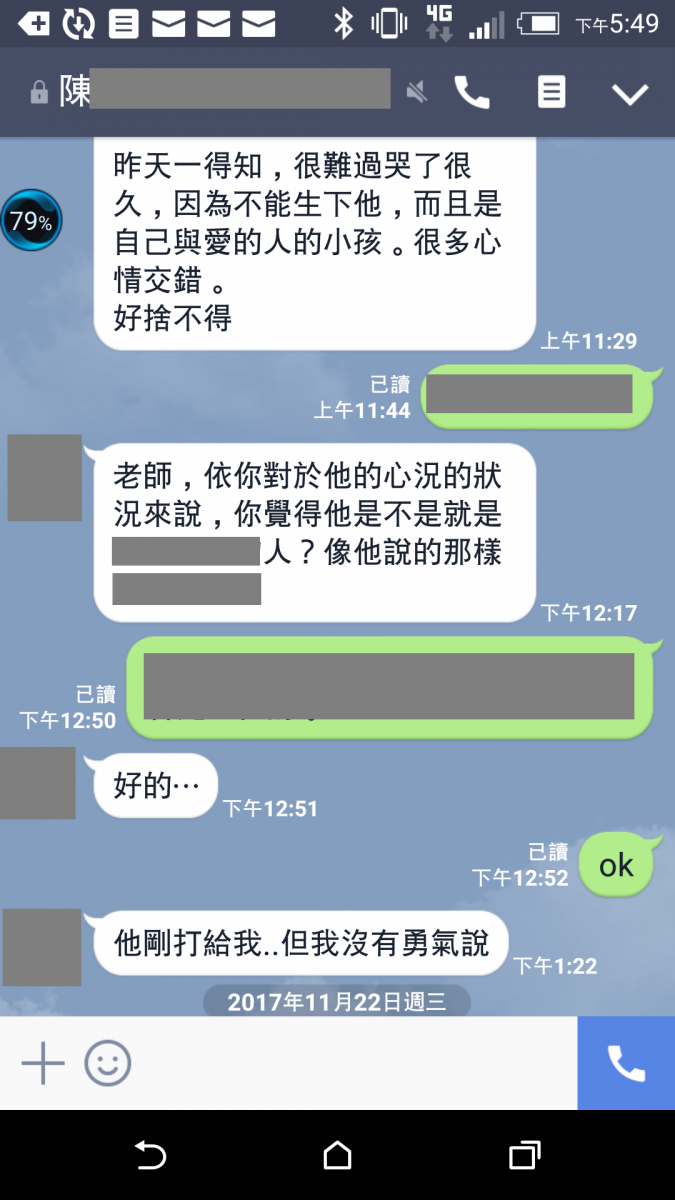Tap the blue phone call button
The height and width of the screenshot is (1200, 675).
coord(626,1063)
